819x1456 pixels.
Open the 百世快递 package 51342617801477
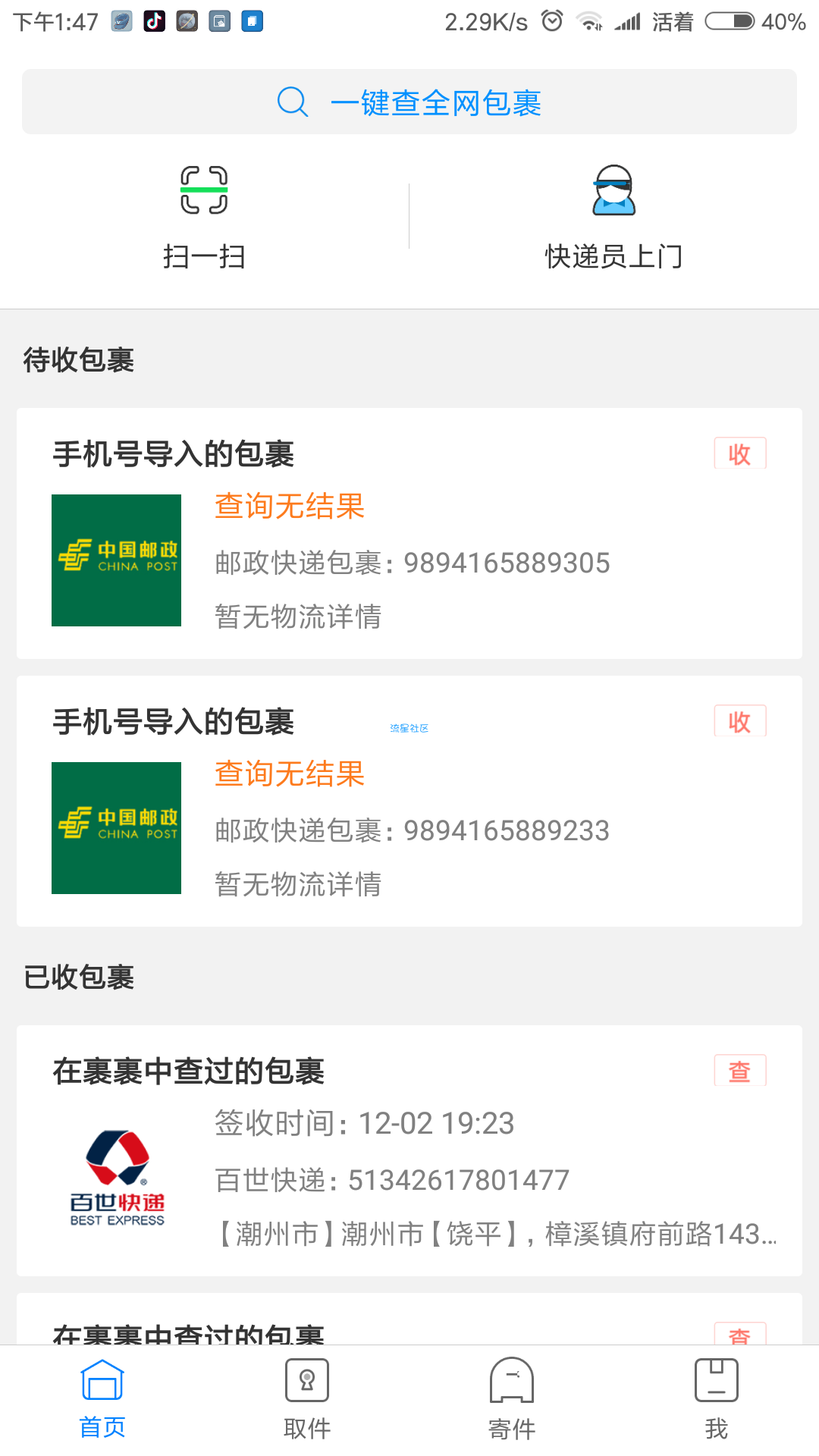click(x=409, y=1150)
